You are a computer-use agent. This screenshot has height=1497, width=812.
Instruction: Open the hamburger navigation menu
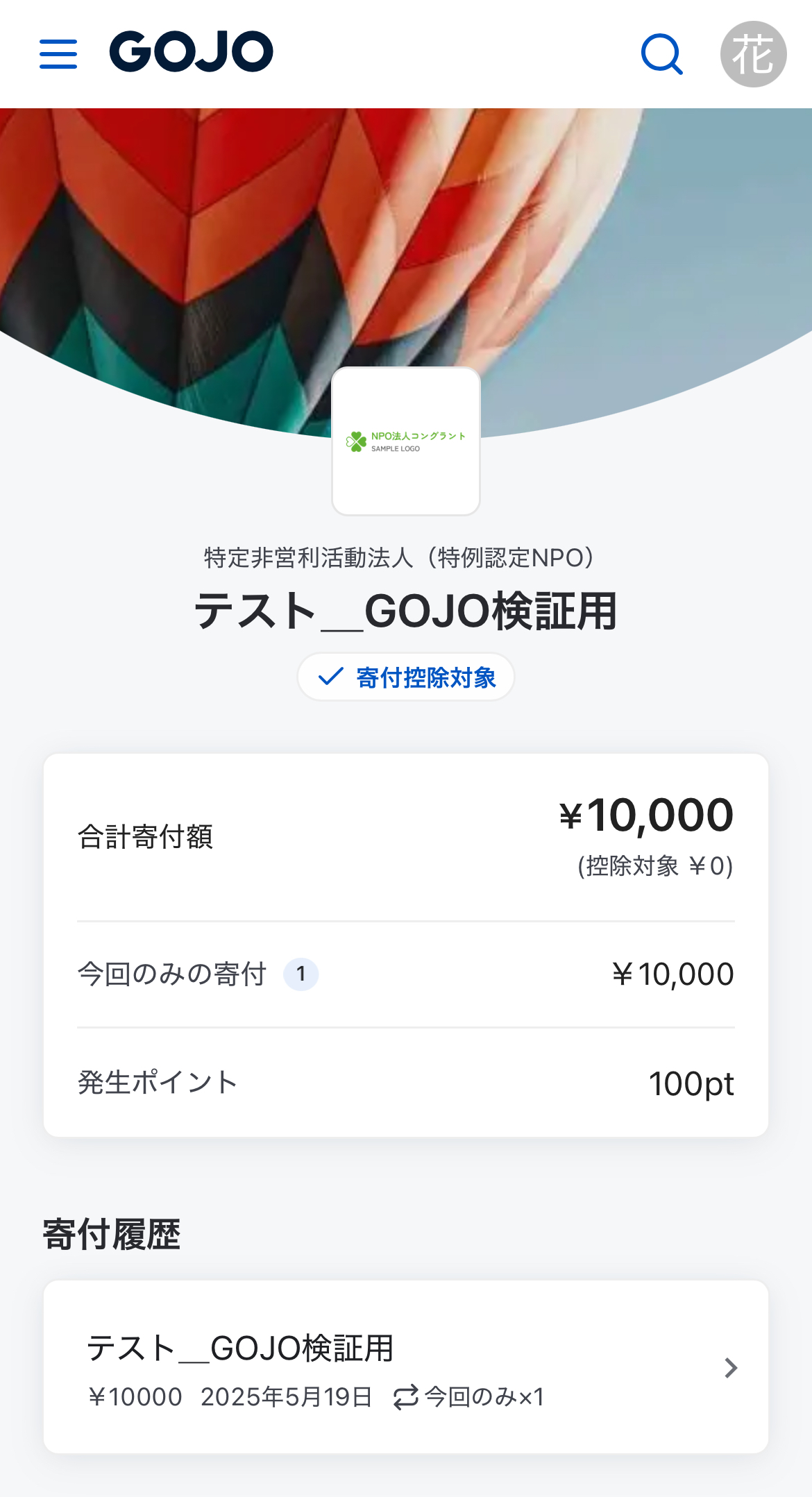58,54
